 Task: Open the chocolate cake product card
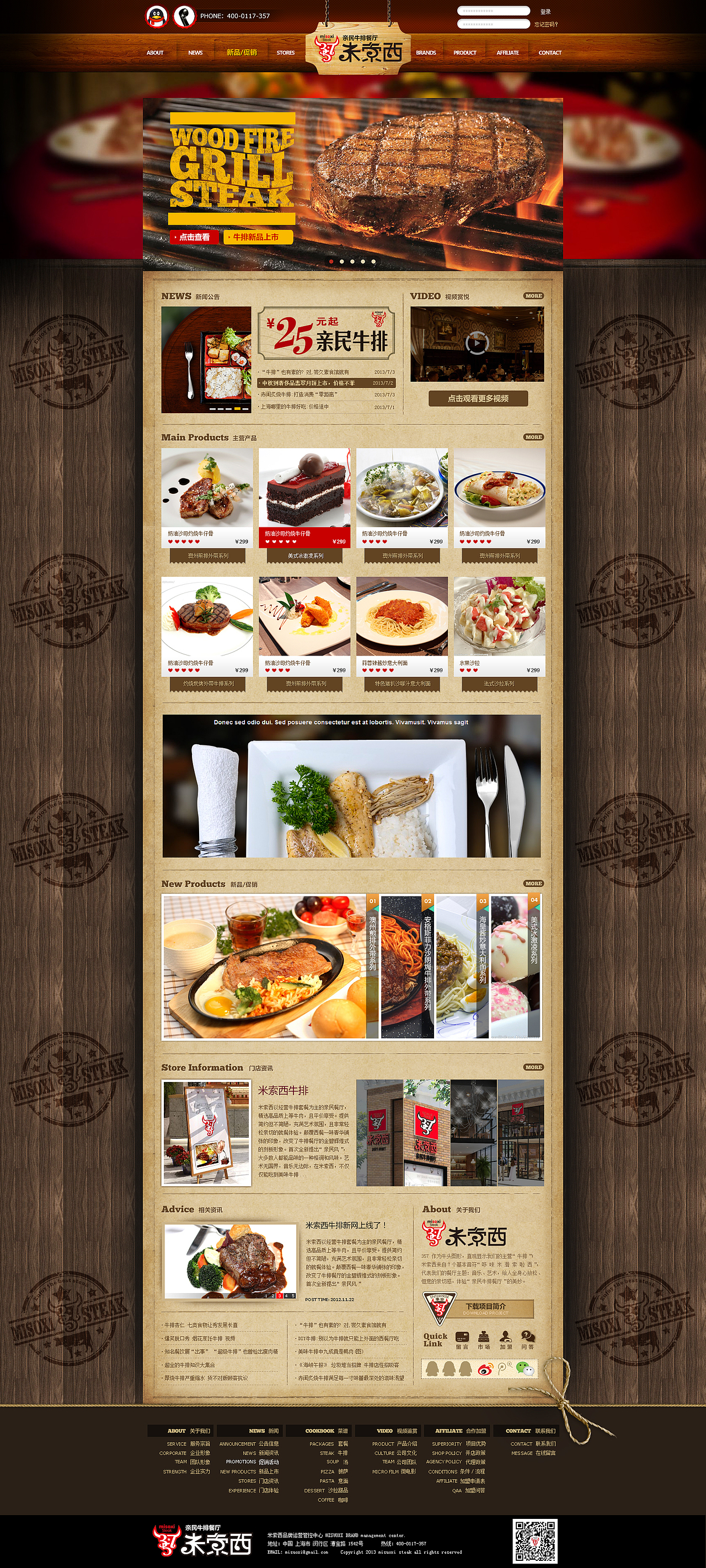[x=304, y=498]
